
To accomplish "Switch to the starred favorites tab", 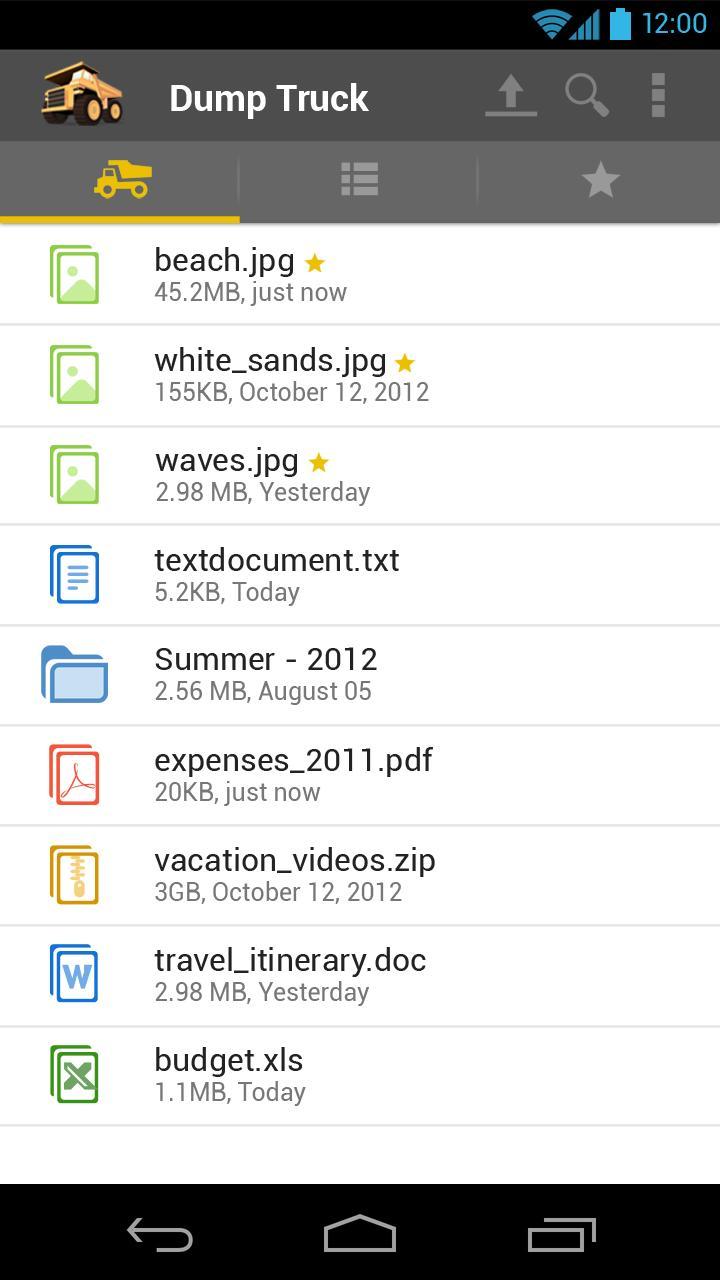I will pyautogui.click(x=600, y=181).
